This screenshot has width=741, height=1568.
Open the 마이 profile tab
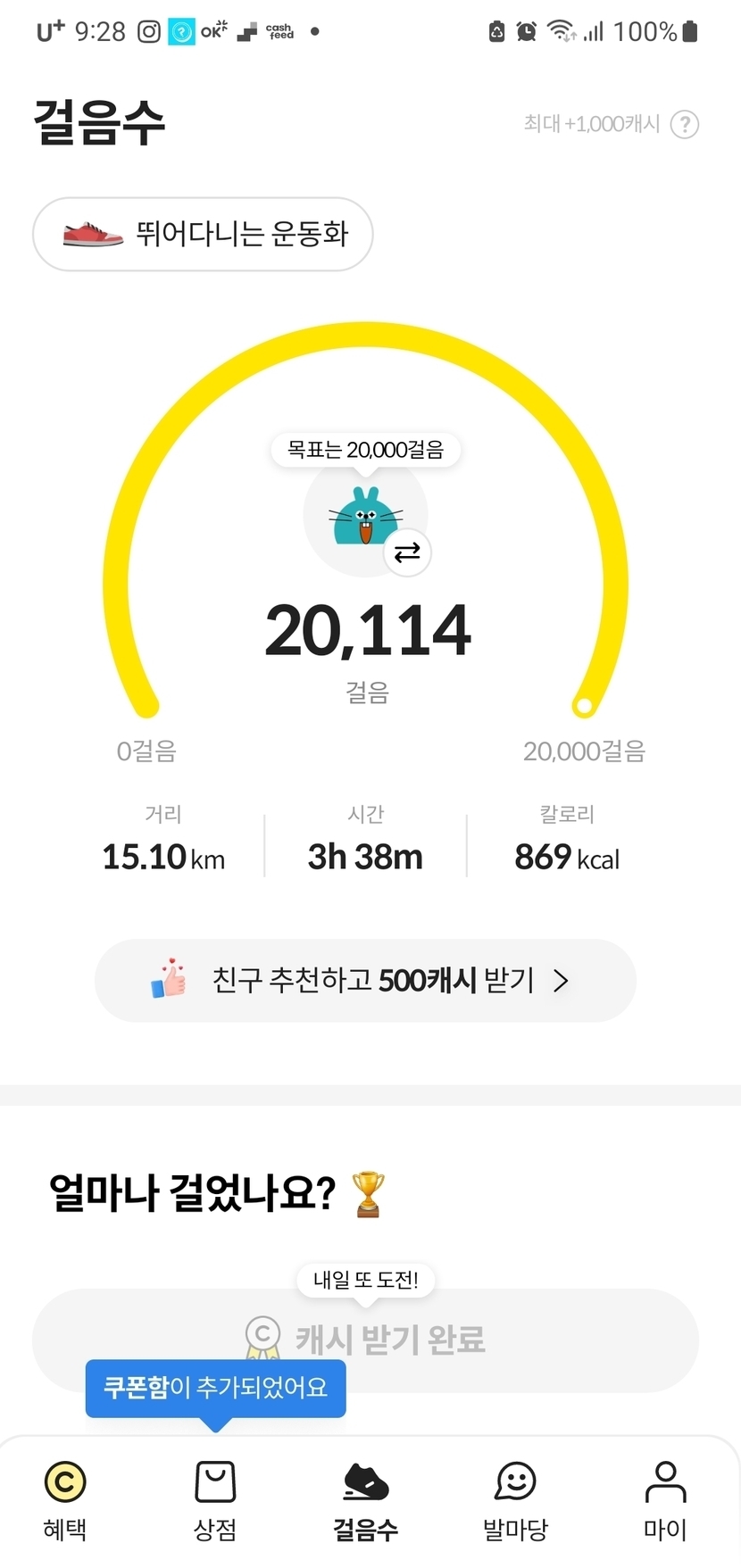click(x=665, y=1500)
